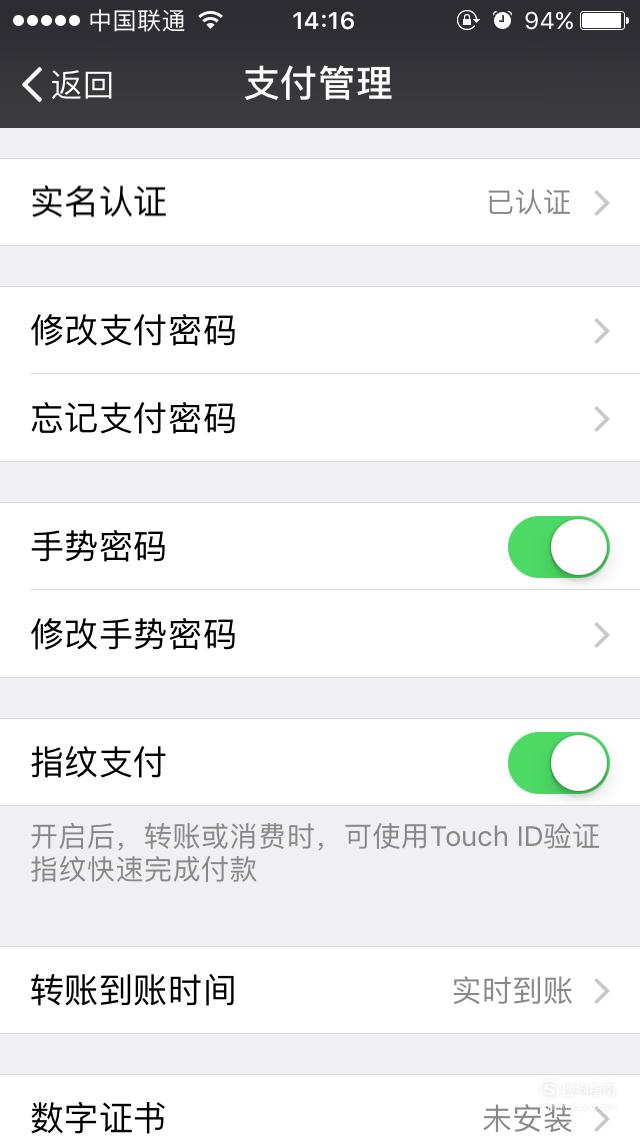The height and width of the screenshot is (1136, 640).
Task: Open 修改手势密码 row
Action: pos(320,634)
